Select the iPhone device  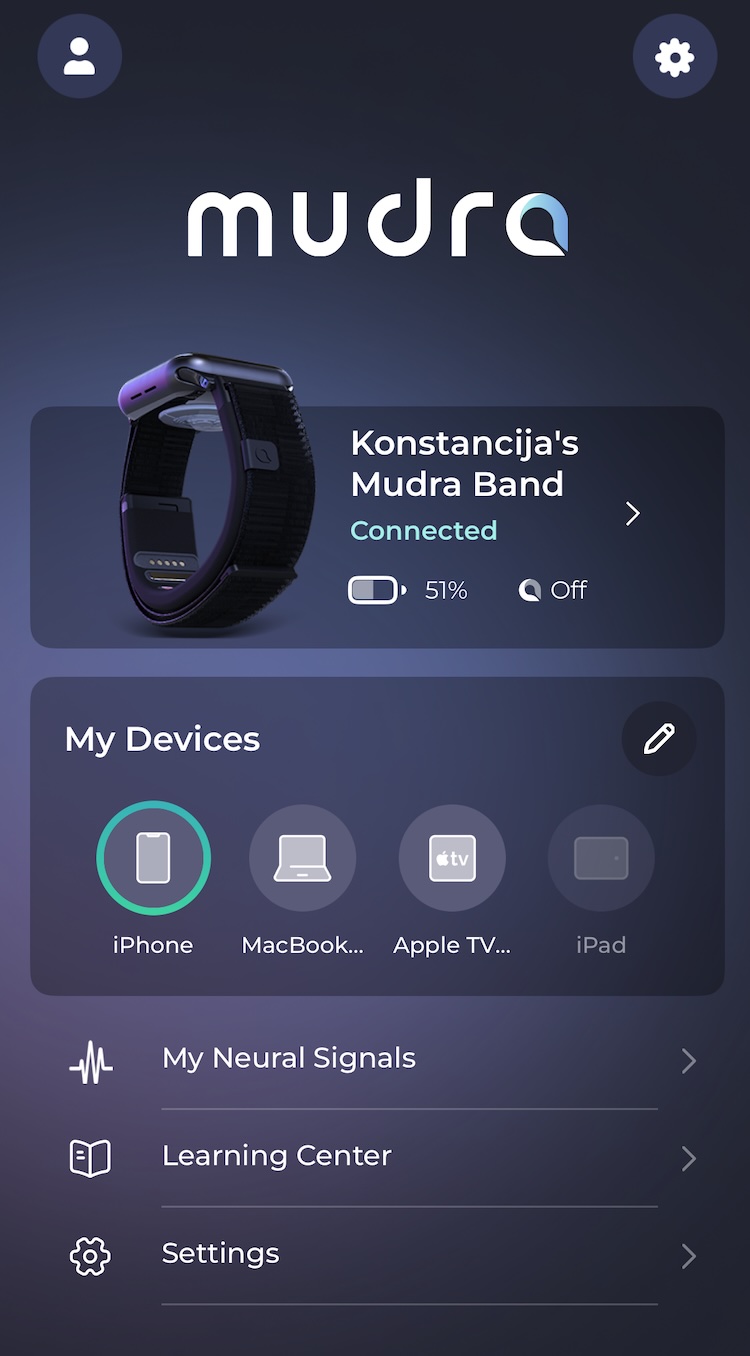click(x=153, y=858)
